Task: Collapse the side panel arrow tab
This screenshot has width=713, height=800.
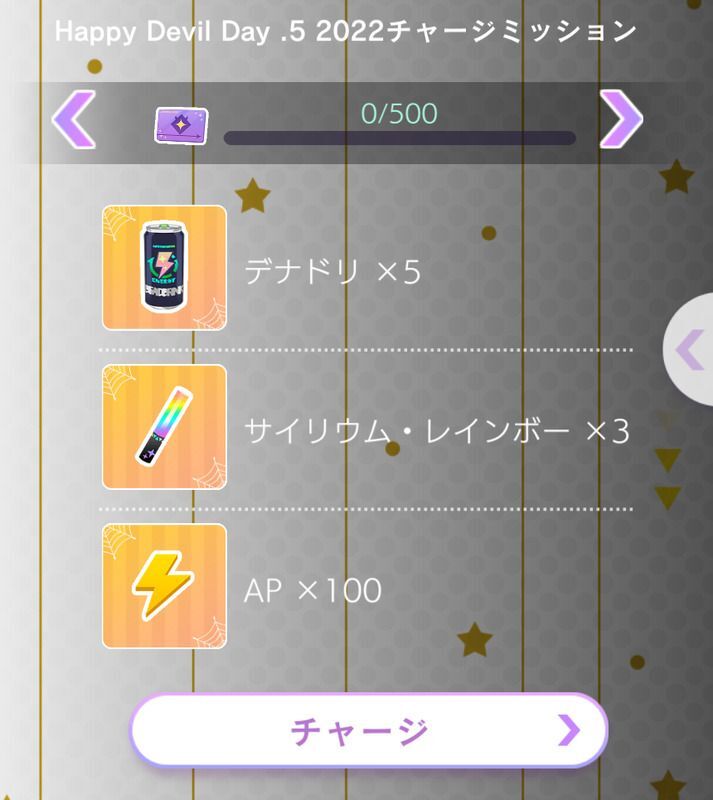Action: pyautogui.click(x=690, y=350)
